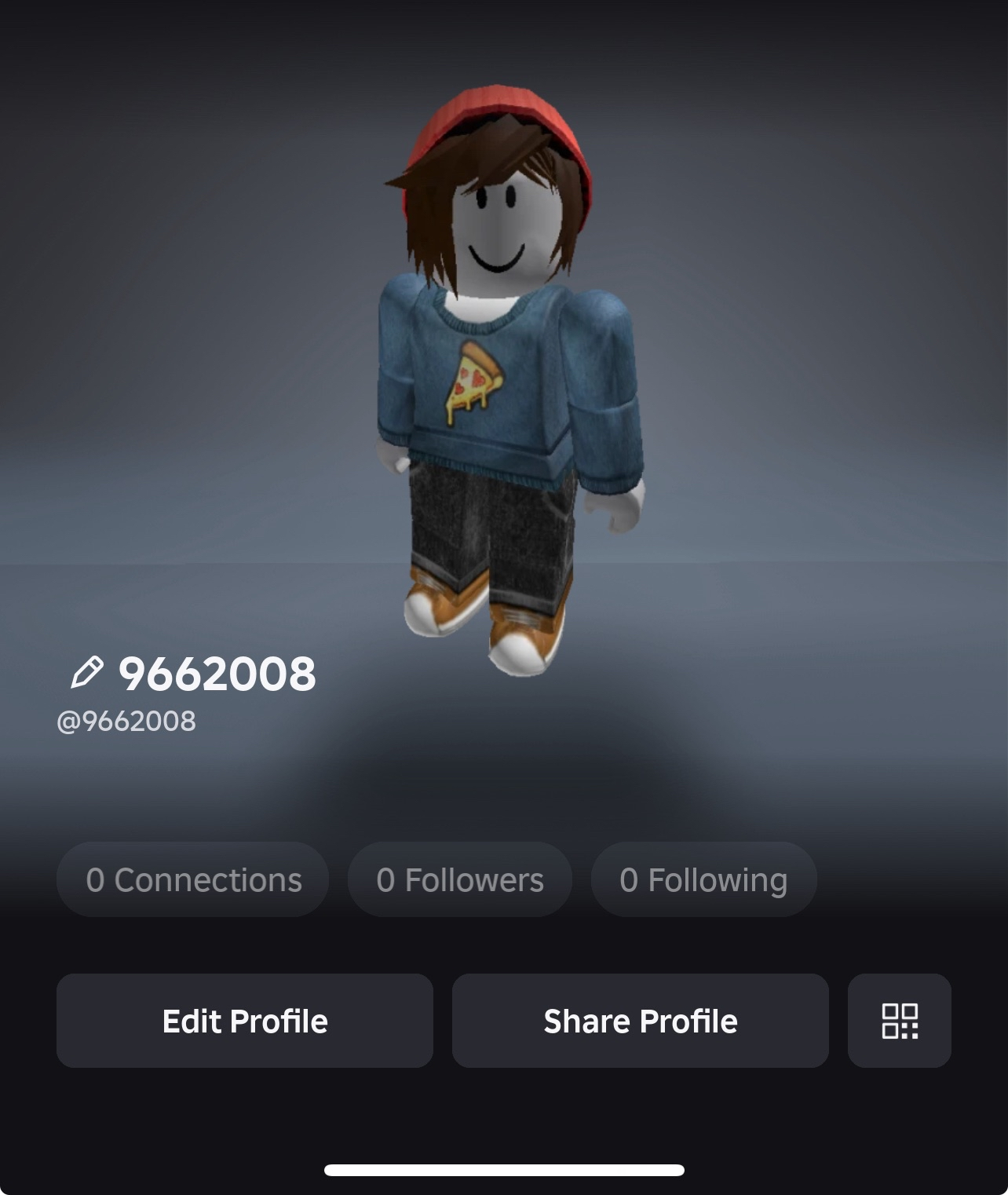Open the QR code button
The image size is (1008, 1195).
[x=900, y=1021]
